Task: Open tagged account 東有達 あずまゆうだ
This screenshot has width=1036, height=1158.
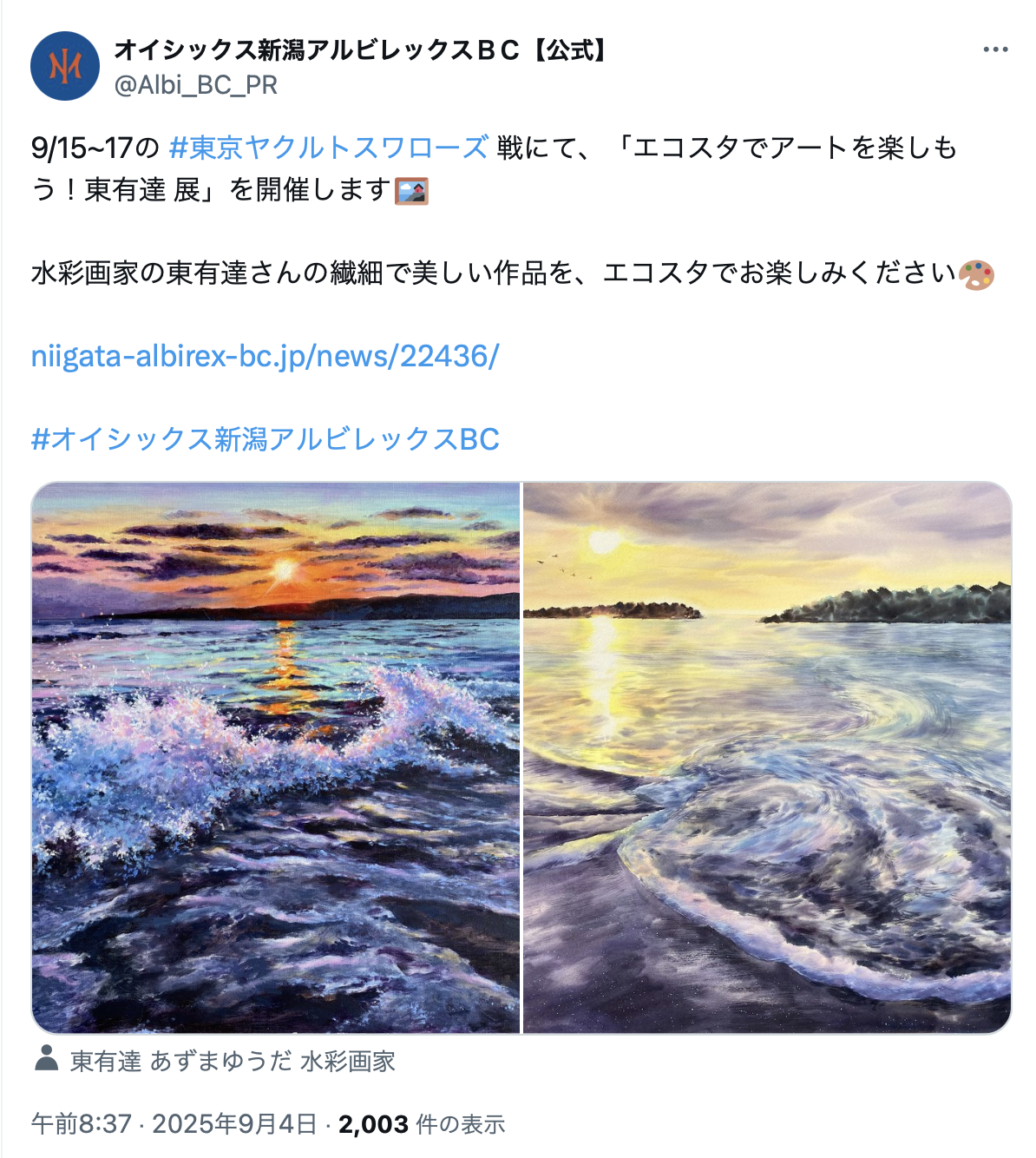Action: [x=232, y=1061]
